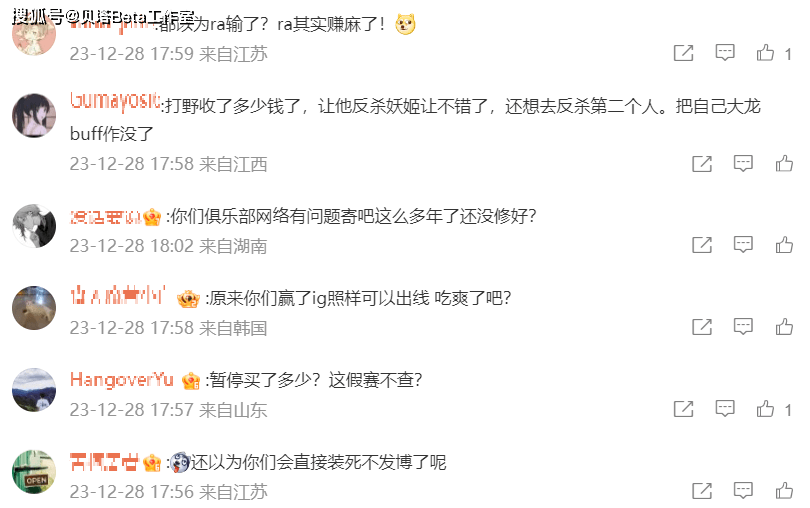The image size is (810, 508).
Task: Like the comment saying ra其实赚麻了
Action: pyautogui.click(x=767, y=53)
